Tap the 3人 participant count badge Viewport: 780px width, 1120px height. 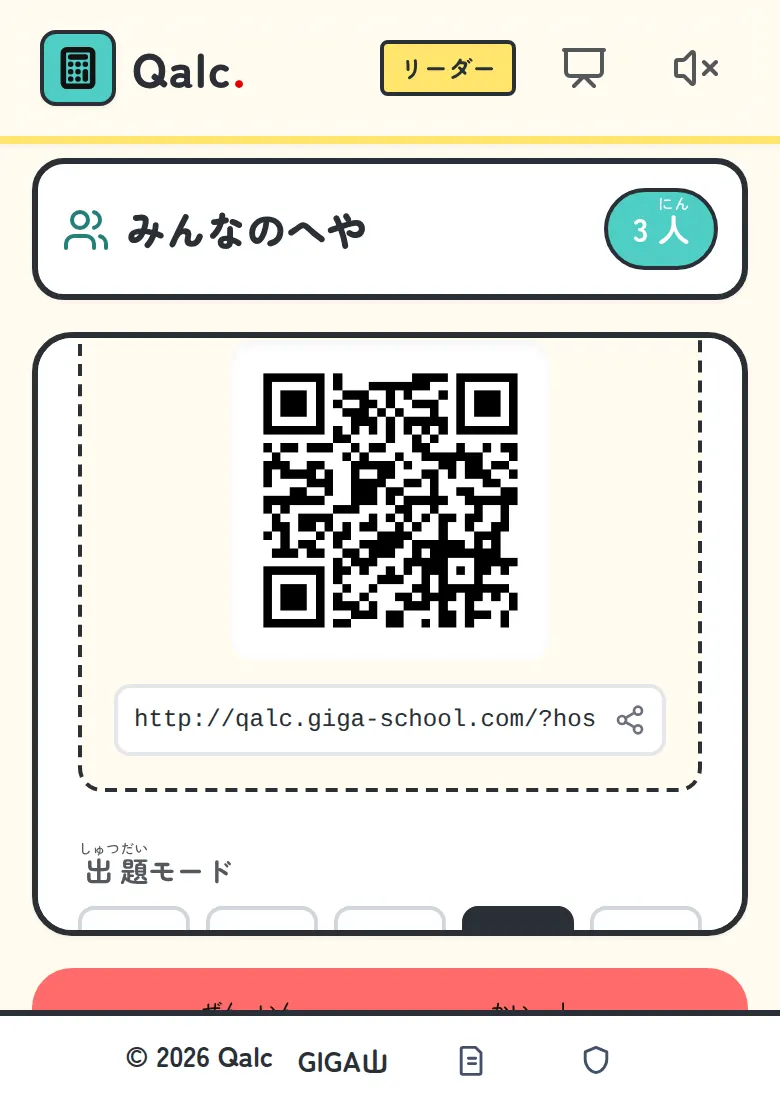click(661, 229)
